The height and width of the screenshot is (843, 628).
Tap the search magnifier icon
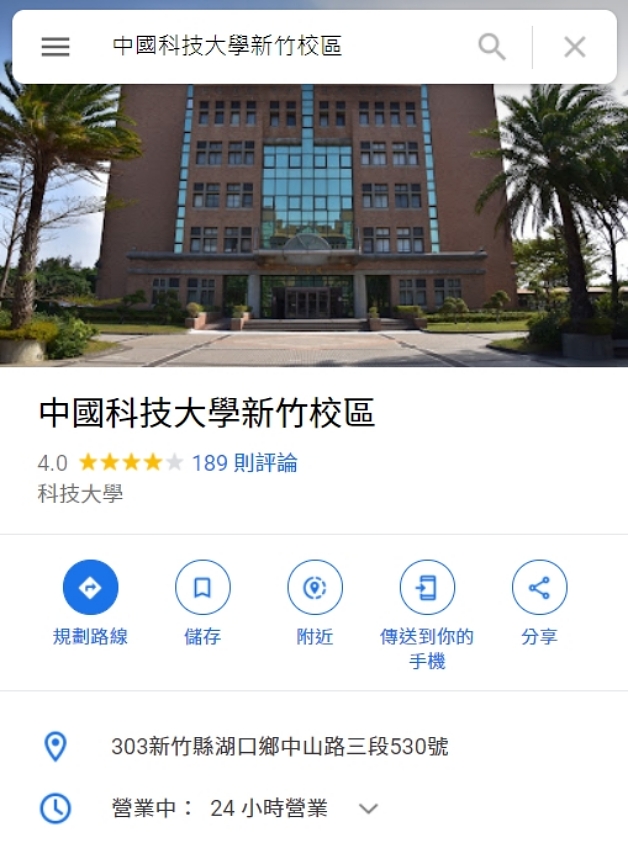click(491, 47)
